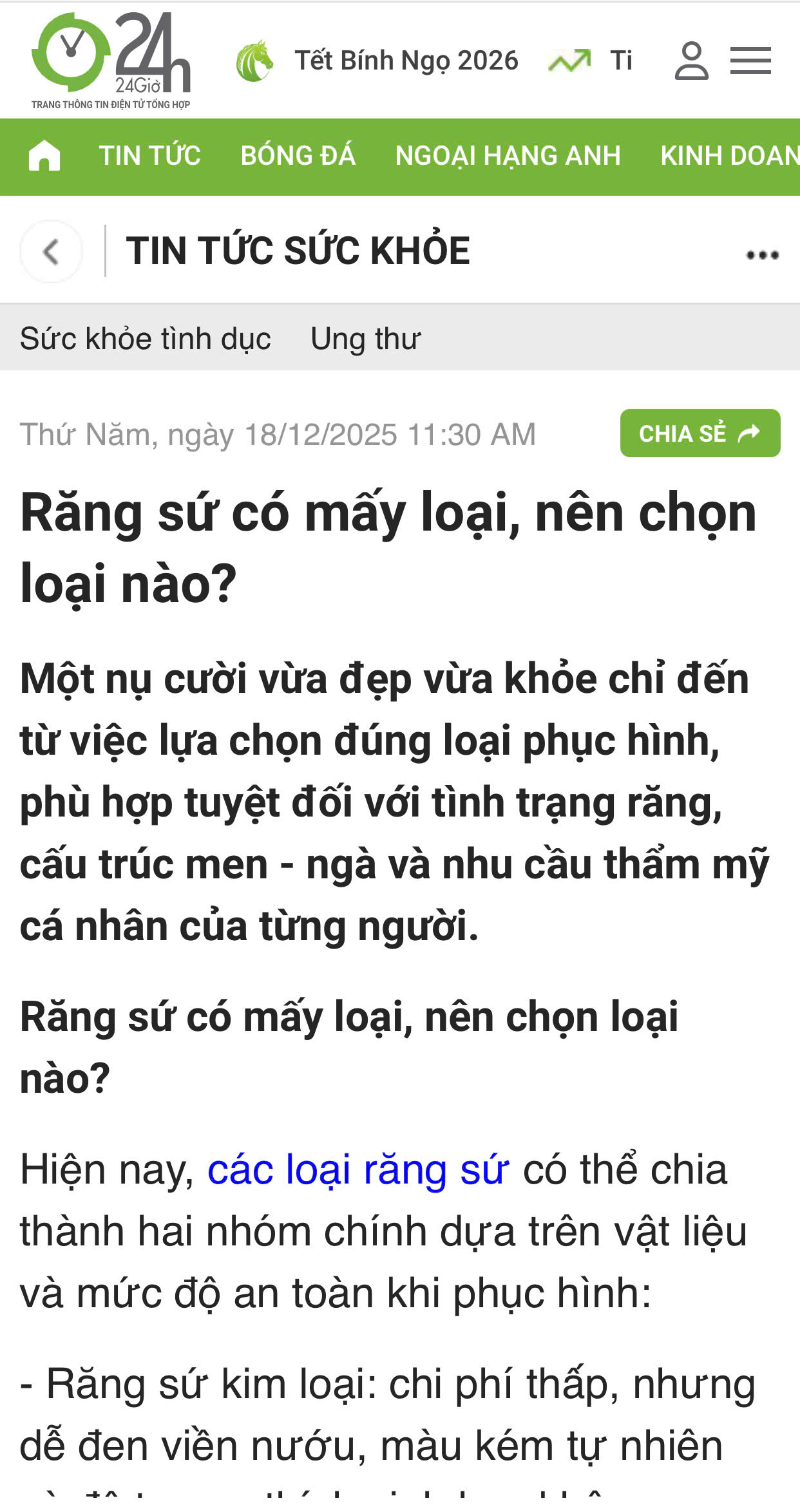
Task: Switch to the TIN TỨC tab
Action: coord(149,156)
